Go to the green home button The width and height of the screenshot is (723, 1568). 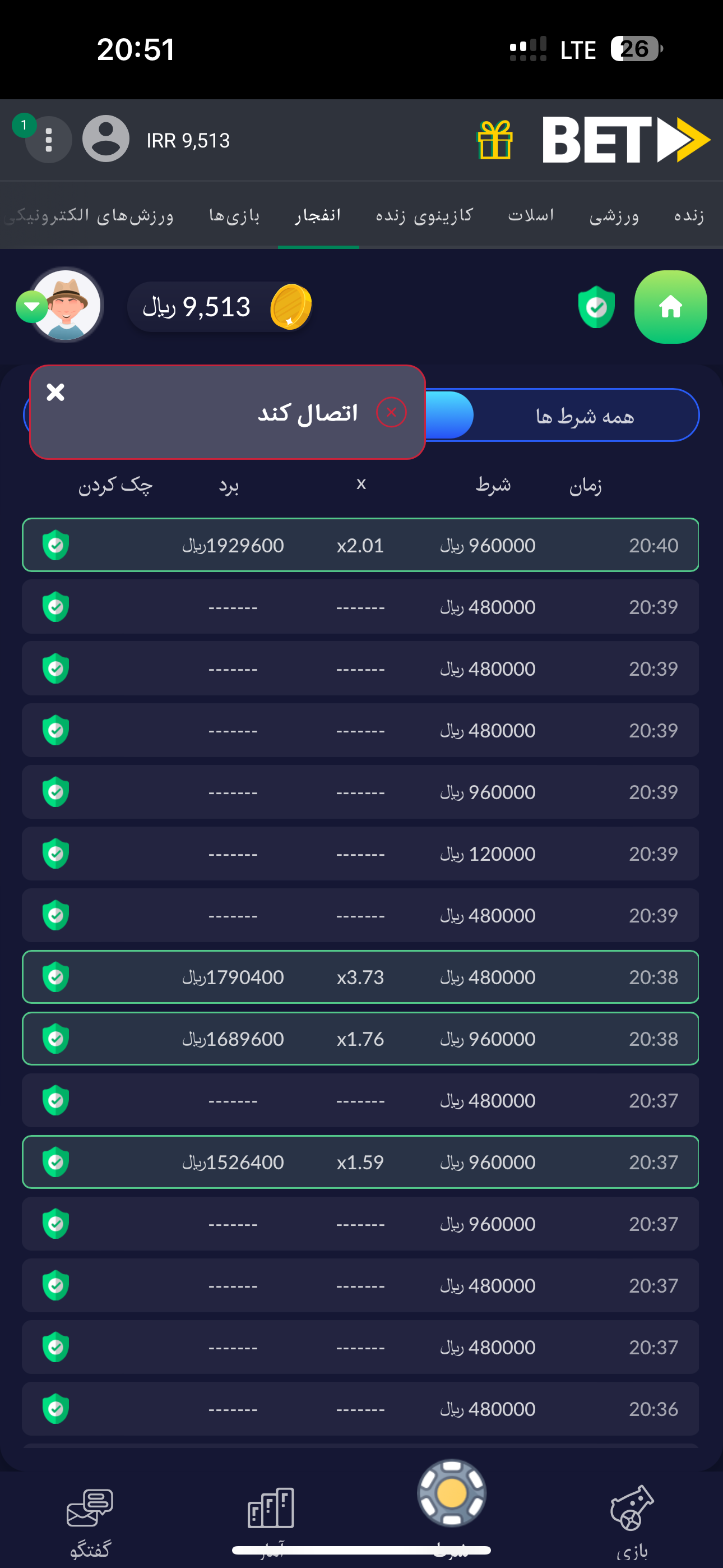(x=670, y=307)
